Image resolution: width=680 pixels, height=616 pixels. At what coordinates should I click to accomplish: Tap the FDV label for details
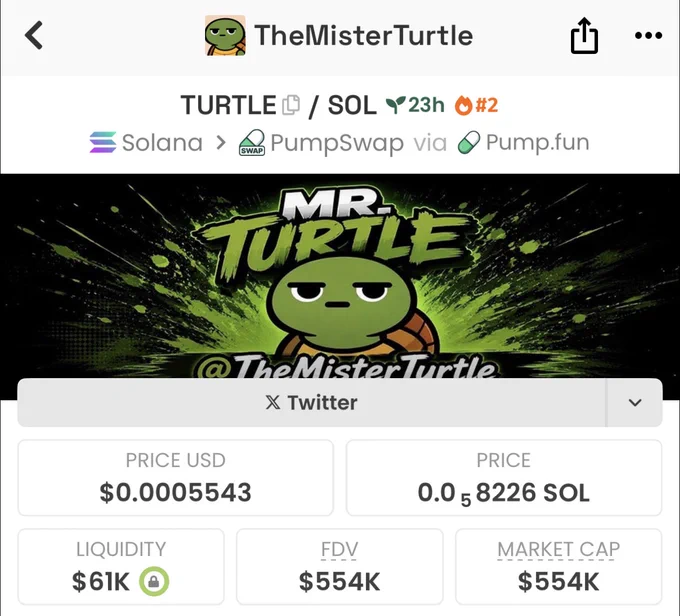pyautogui.click(x=340, y=550)
